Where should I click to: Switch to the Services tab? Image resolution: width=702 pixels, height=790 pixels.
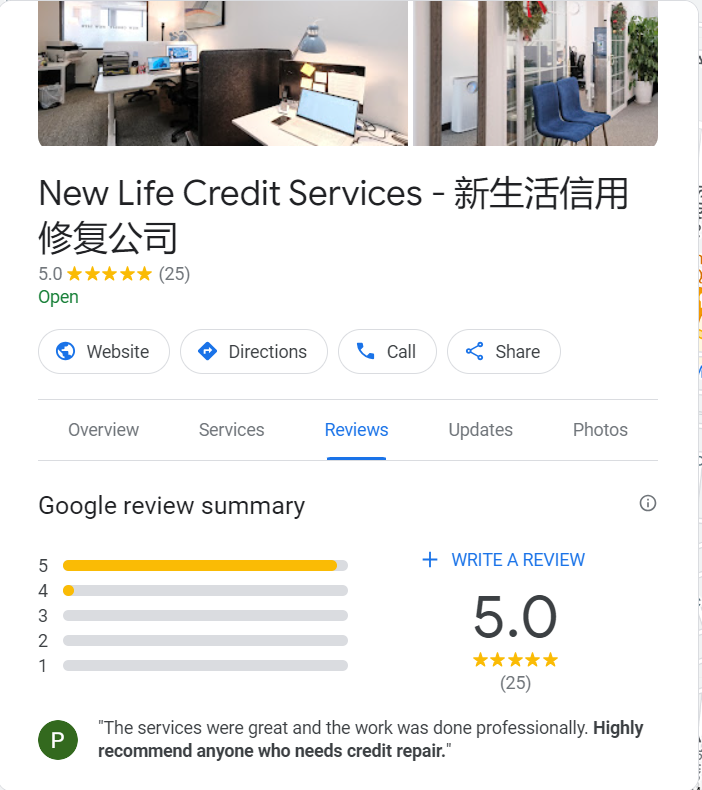point(231,430)
